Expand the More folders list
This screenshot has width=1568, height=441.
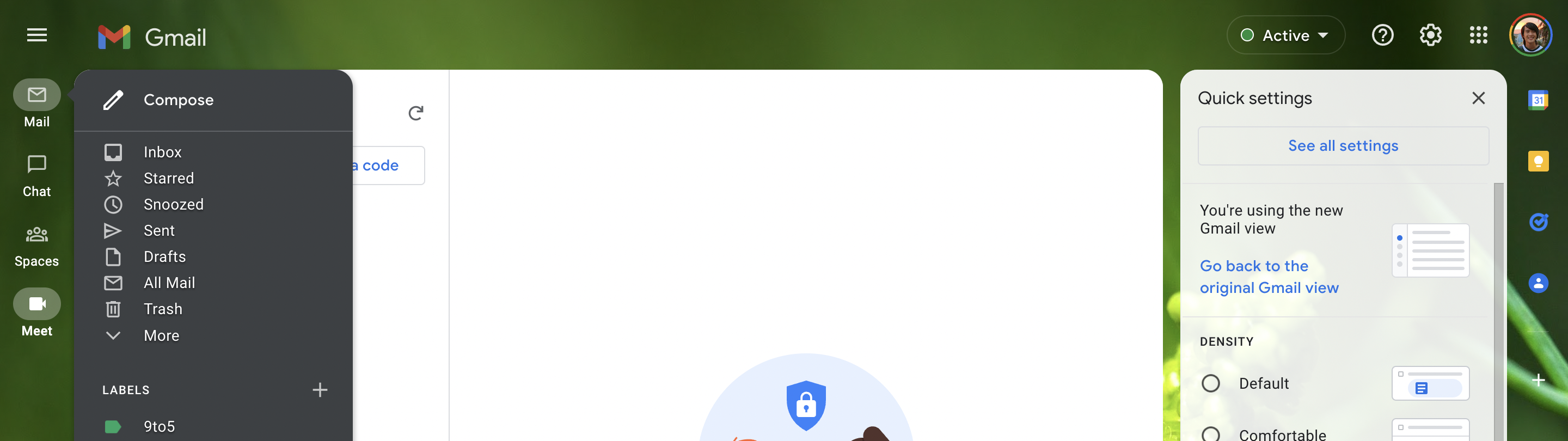[161, 335]
